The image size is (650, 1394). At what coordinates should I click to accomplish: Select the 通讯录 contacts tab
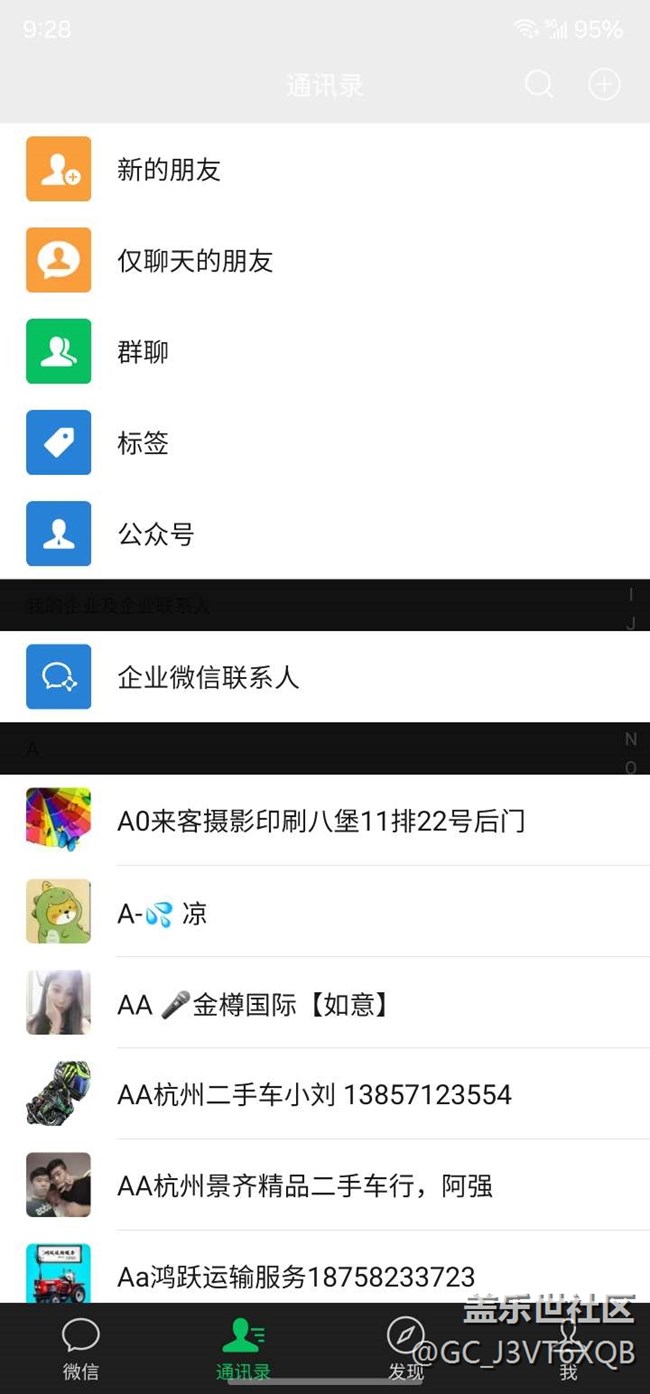point(243,1348)
